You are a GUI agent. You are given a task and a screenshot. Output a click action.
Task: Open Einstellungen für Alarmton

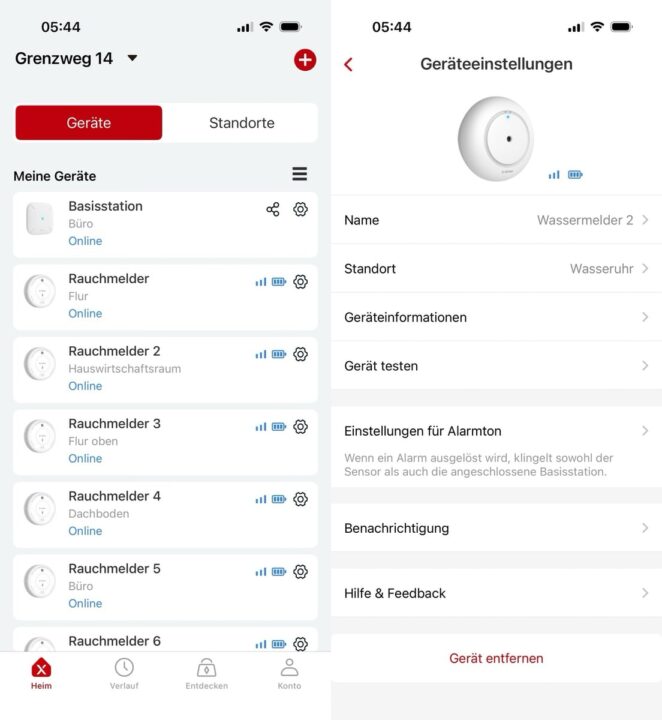coord(496,431)
